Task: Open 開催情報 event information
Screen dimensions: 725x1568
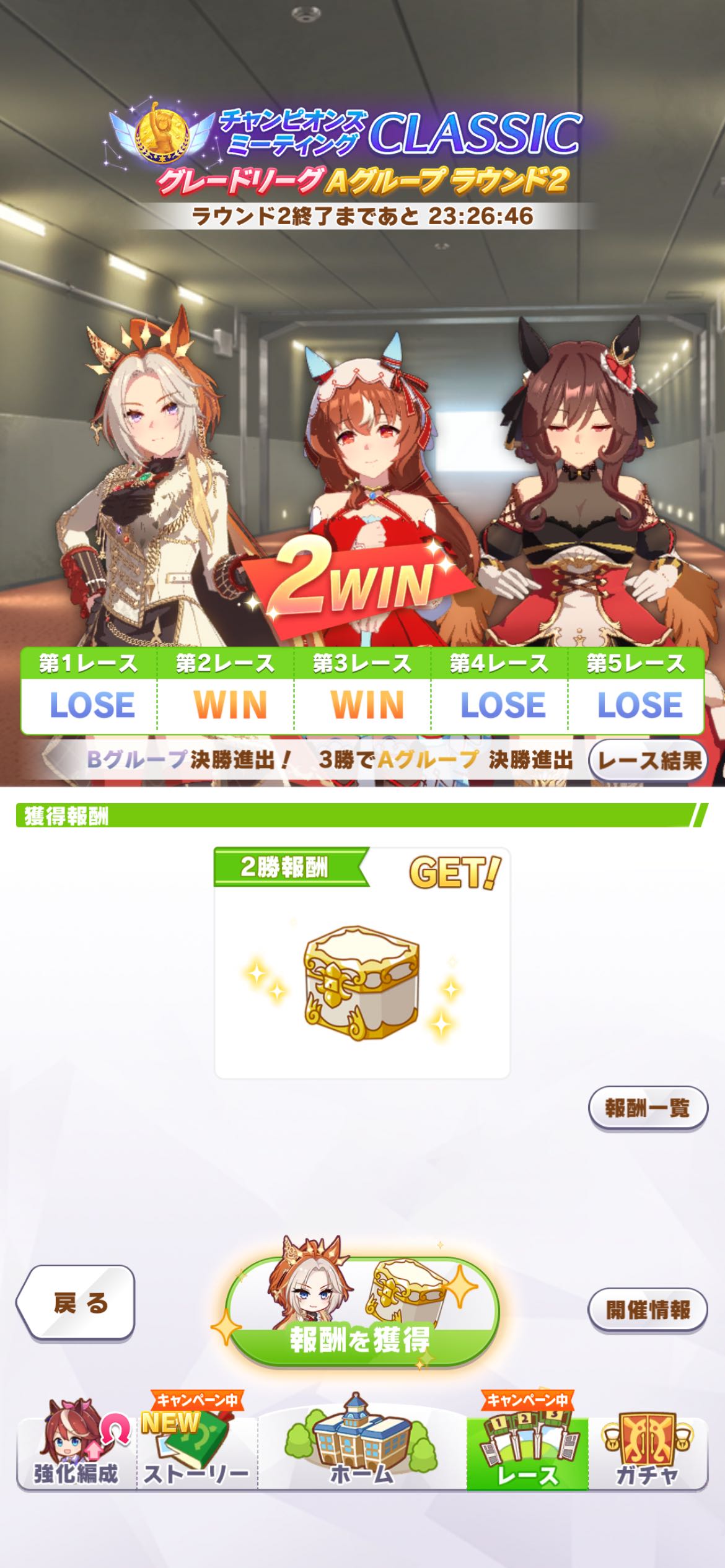Action: [648, 1310]
